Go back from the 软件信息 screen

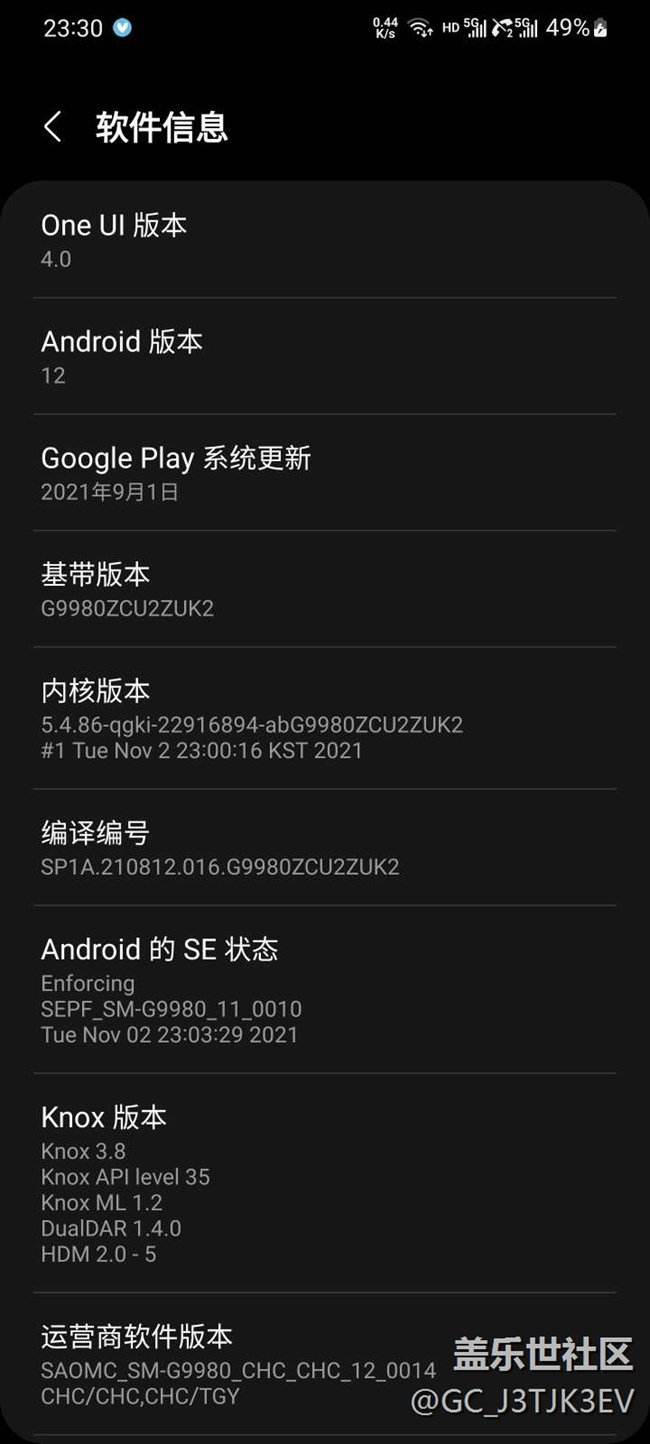pos(53,127)
